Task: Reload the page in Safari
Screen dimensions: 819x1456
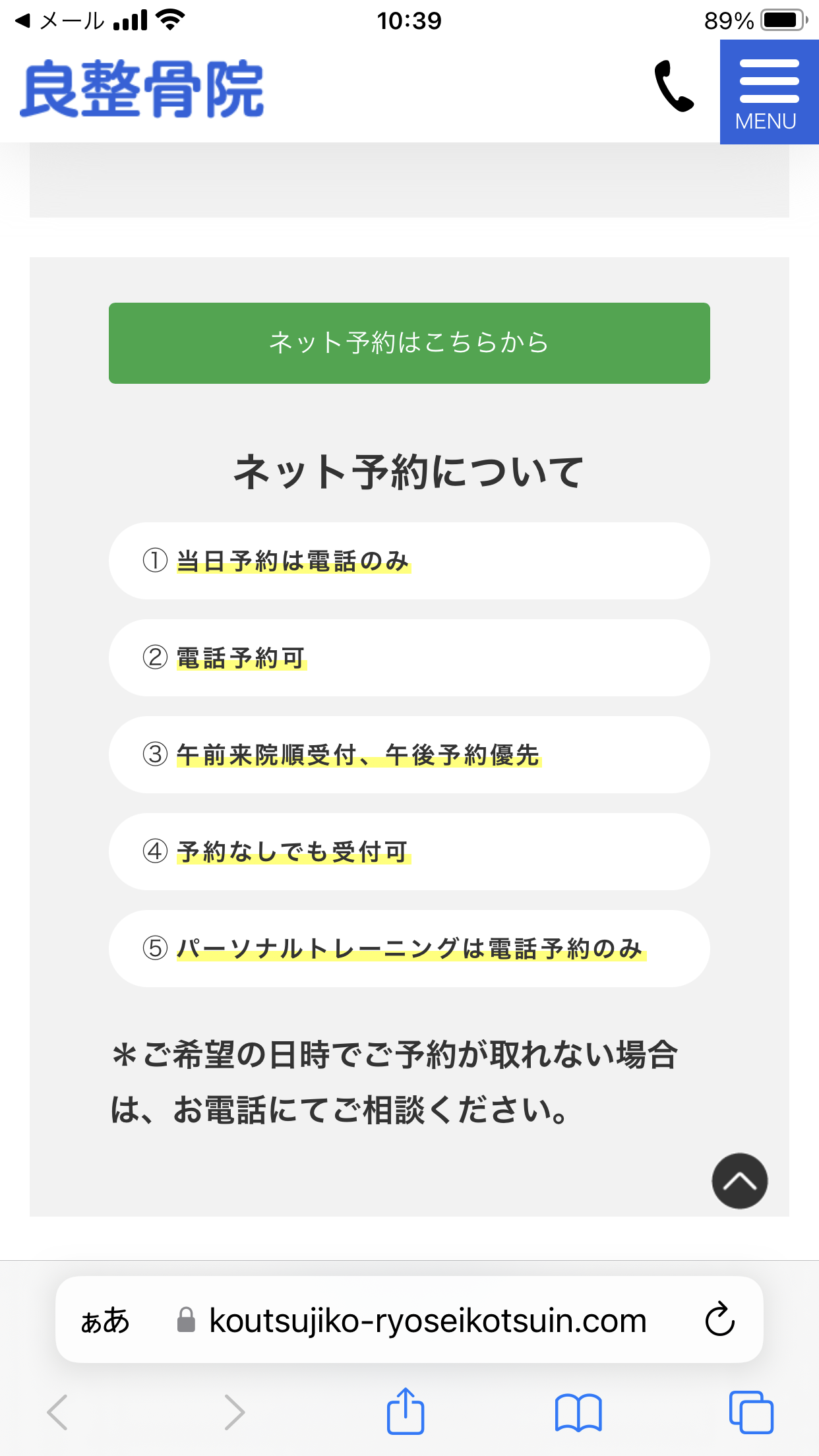Action: (719, 1319)
